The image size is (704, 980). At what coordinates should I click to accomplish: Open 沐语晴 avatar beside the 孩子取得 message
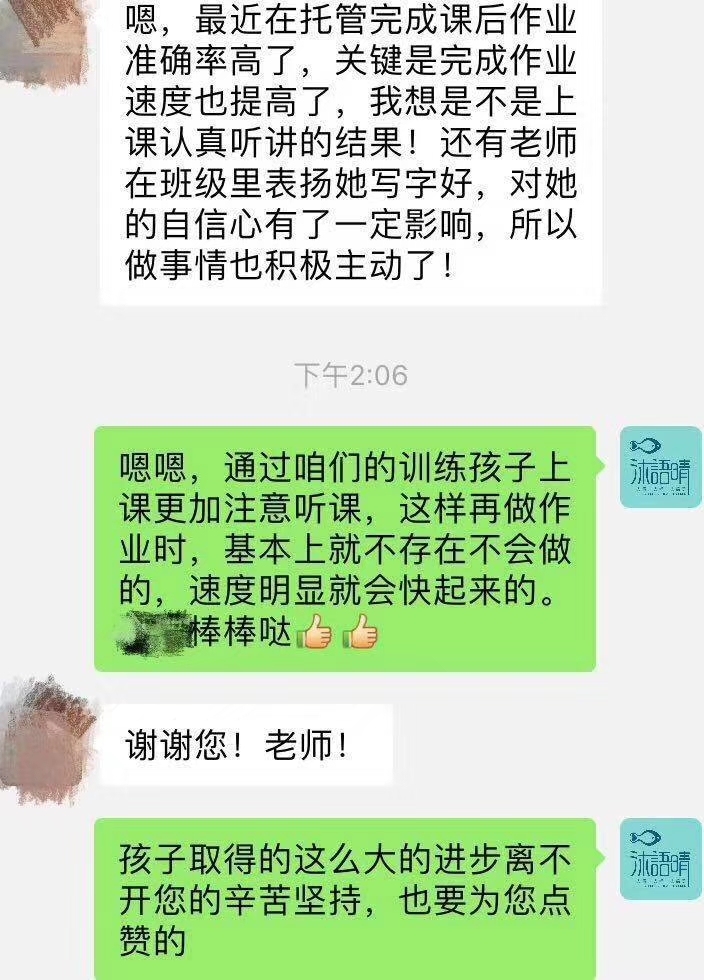click(660, 858)
